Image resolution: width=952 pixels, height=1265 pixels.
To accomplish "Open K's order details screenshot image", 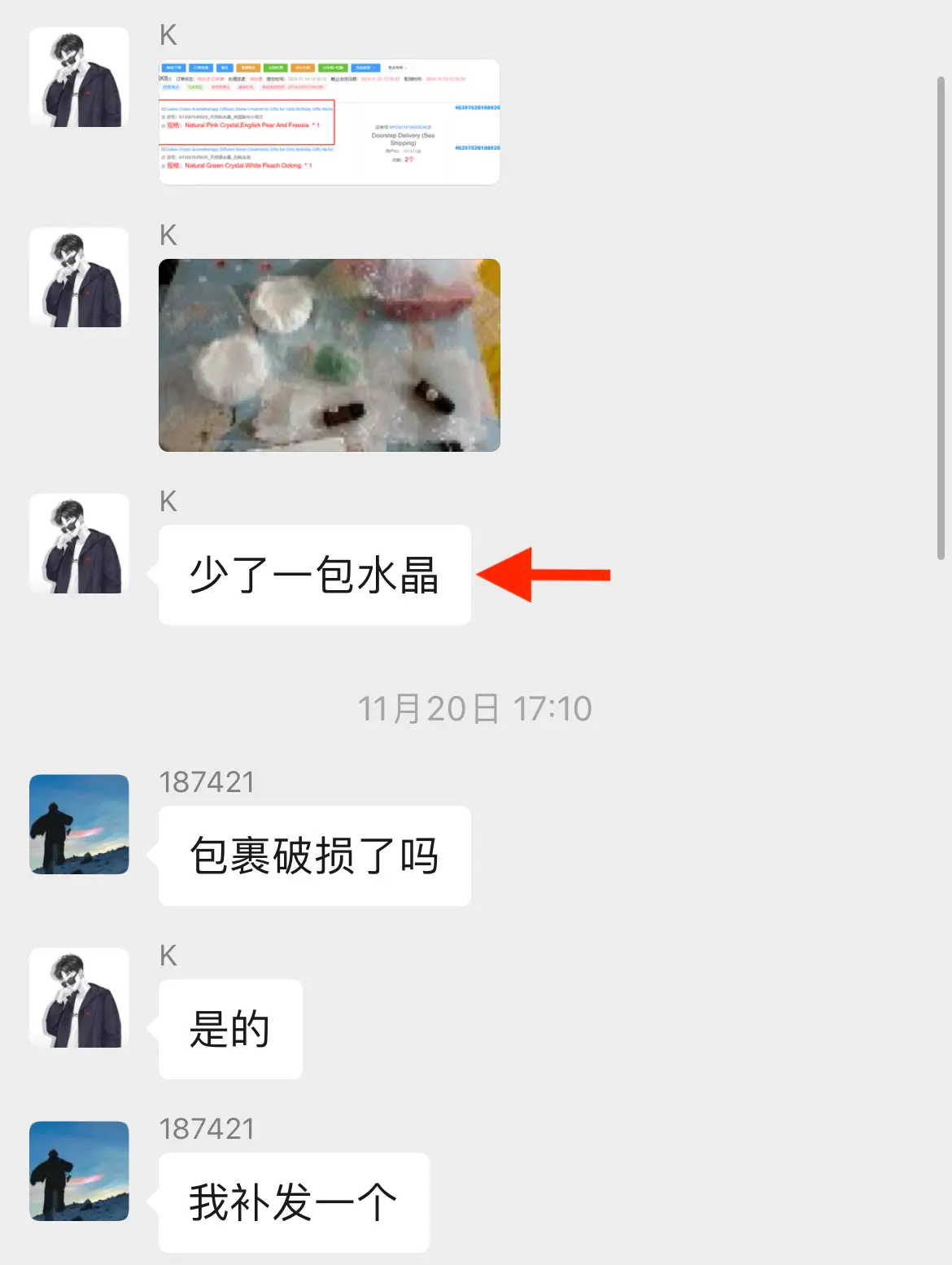I will click(x=329, y=122).
